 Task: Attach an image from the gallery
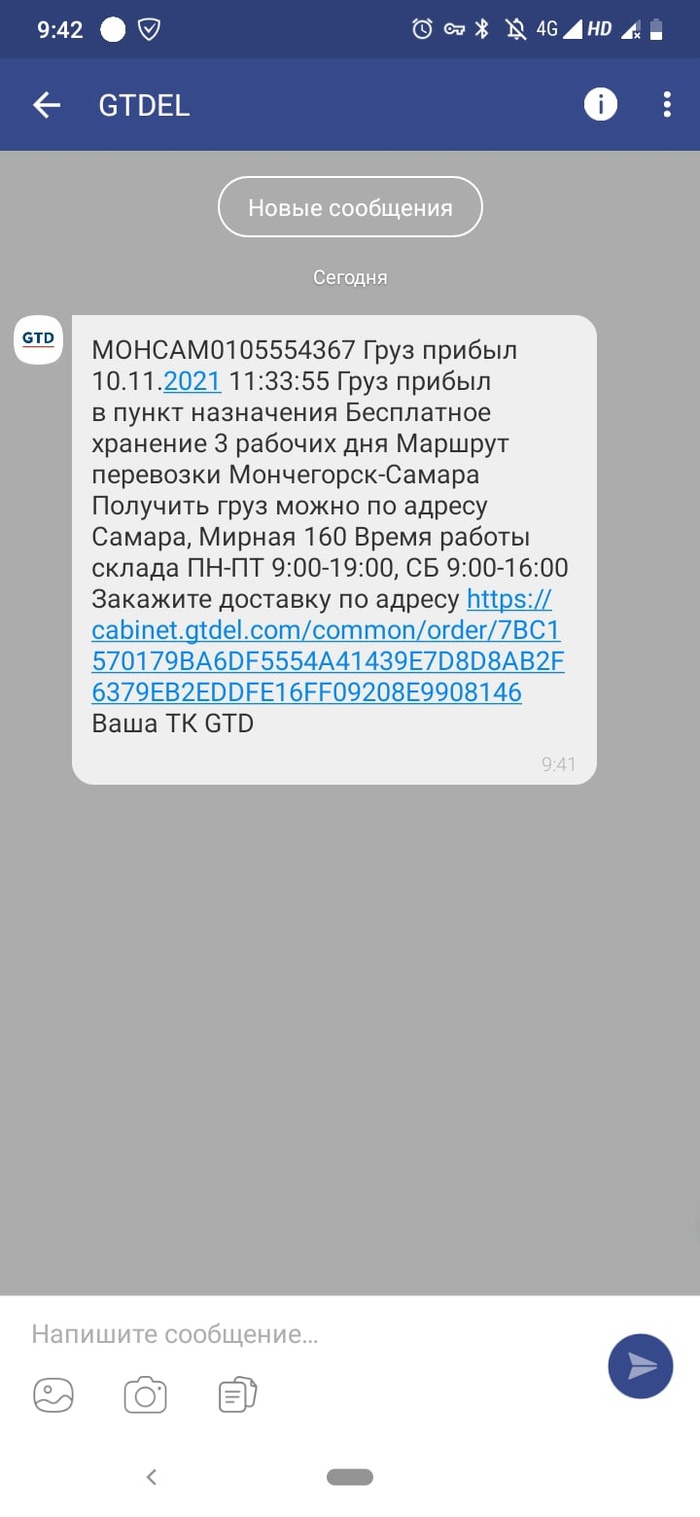click(x=53, y=1395)
